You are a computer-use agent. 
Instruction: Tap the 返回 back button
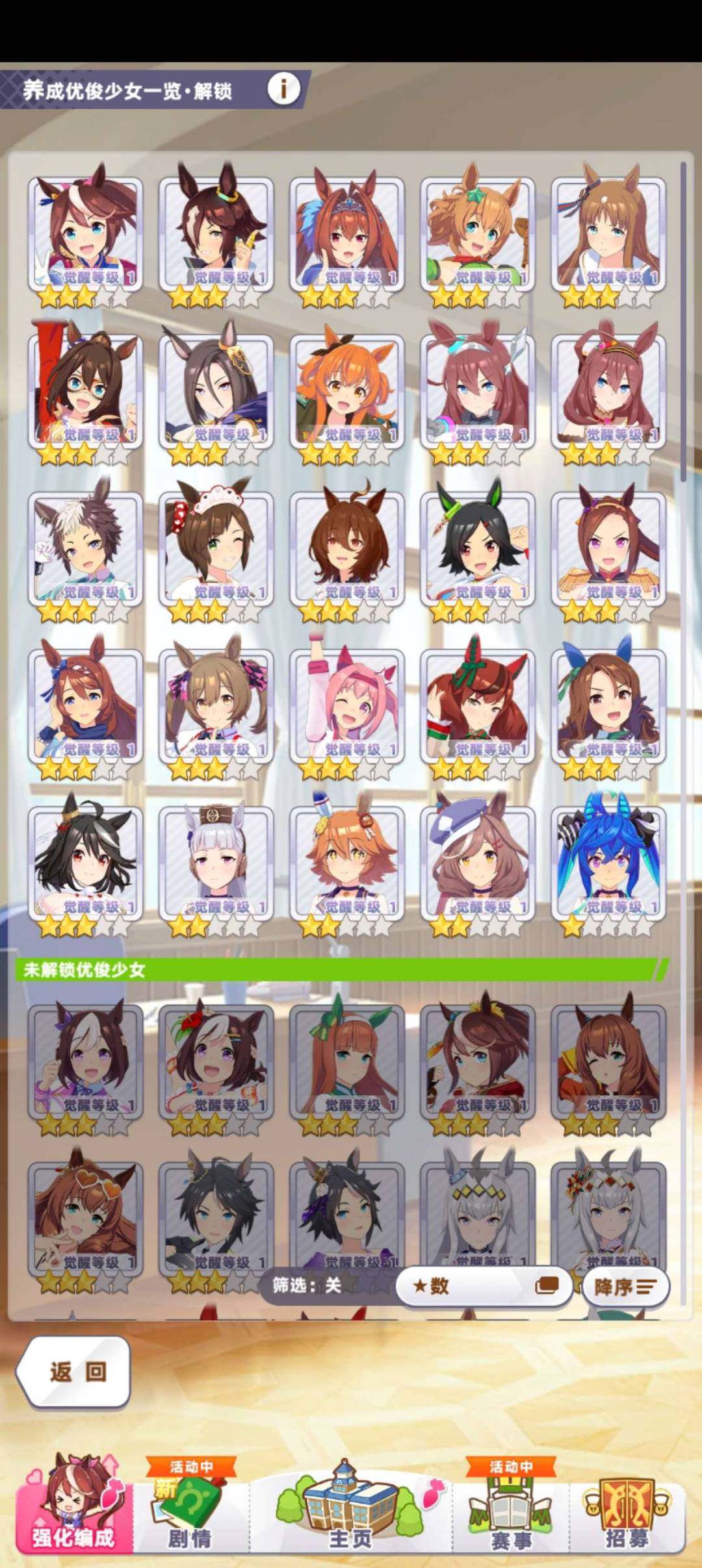[x=75, y=1371]
